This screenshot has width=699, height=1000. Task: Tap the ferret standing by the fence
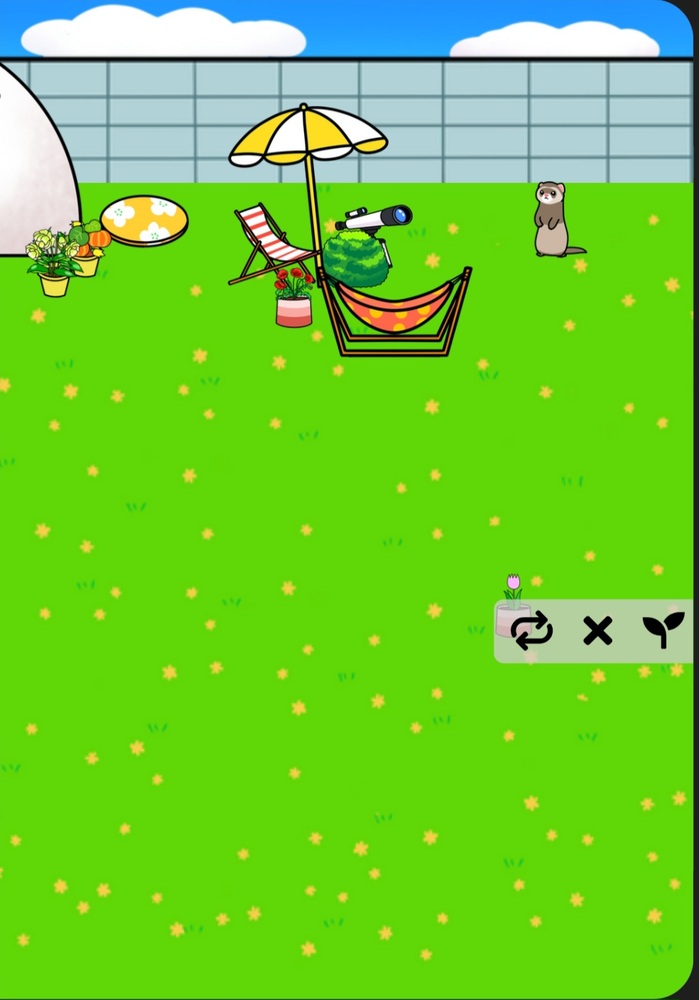551,219
